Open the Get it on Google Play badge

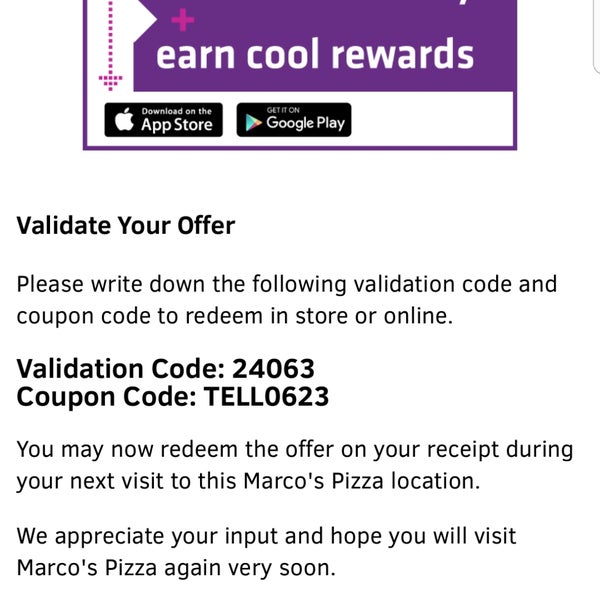coord(294,120)
